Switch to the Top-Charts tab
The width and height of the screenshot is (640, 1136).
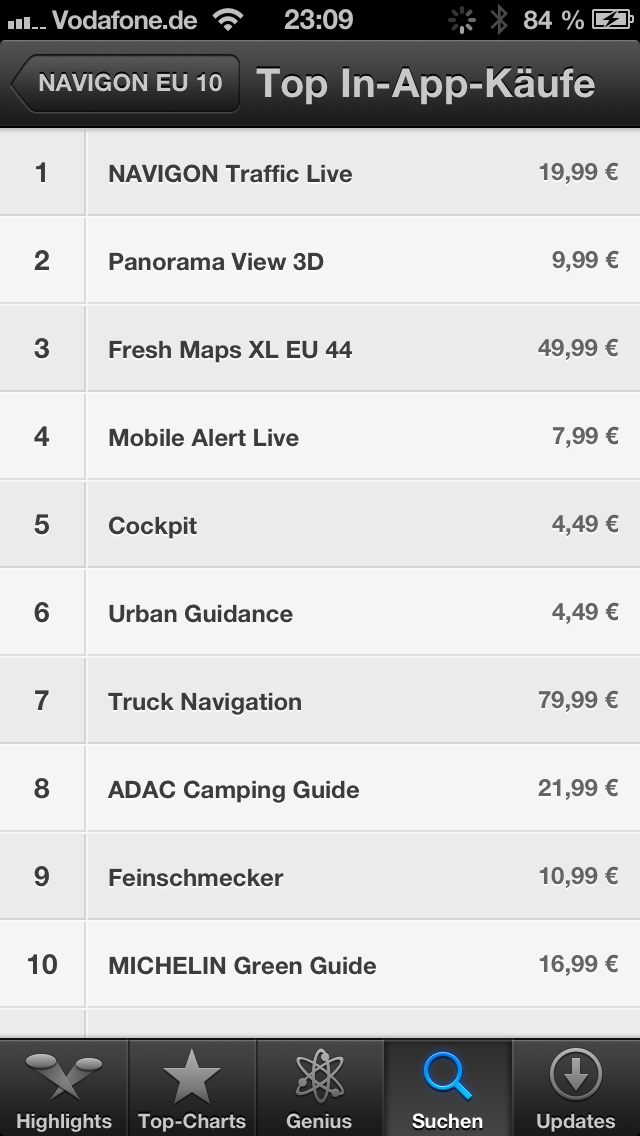click(192, 1088)
